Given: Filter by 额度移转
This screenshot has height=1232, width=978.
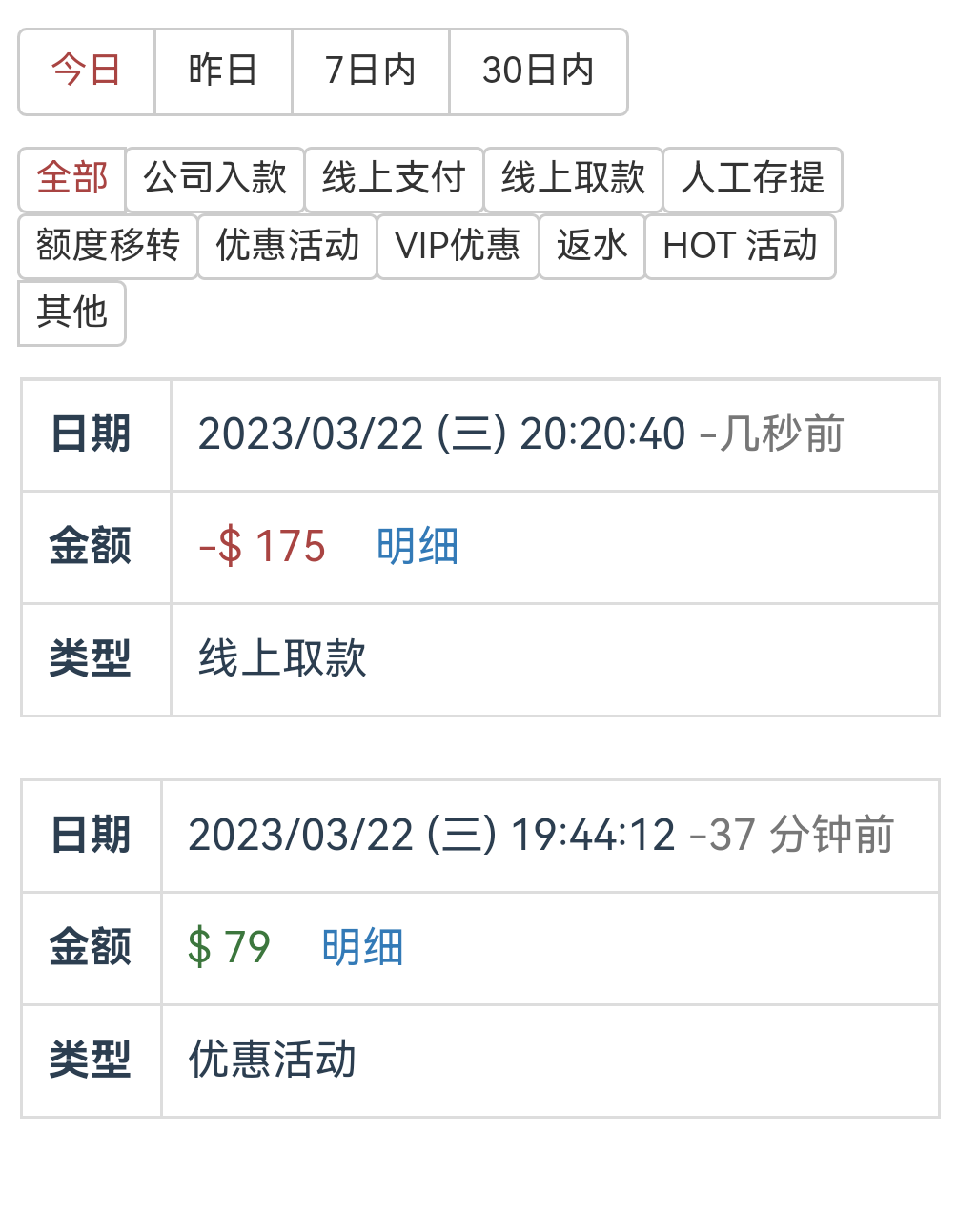Looking at the screenshot, I should (x=108, y=247).
